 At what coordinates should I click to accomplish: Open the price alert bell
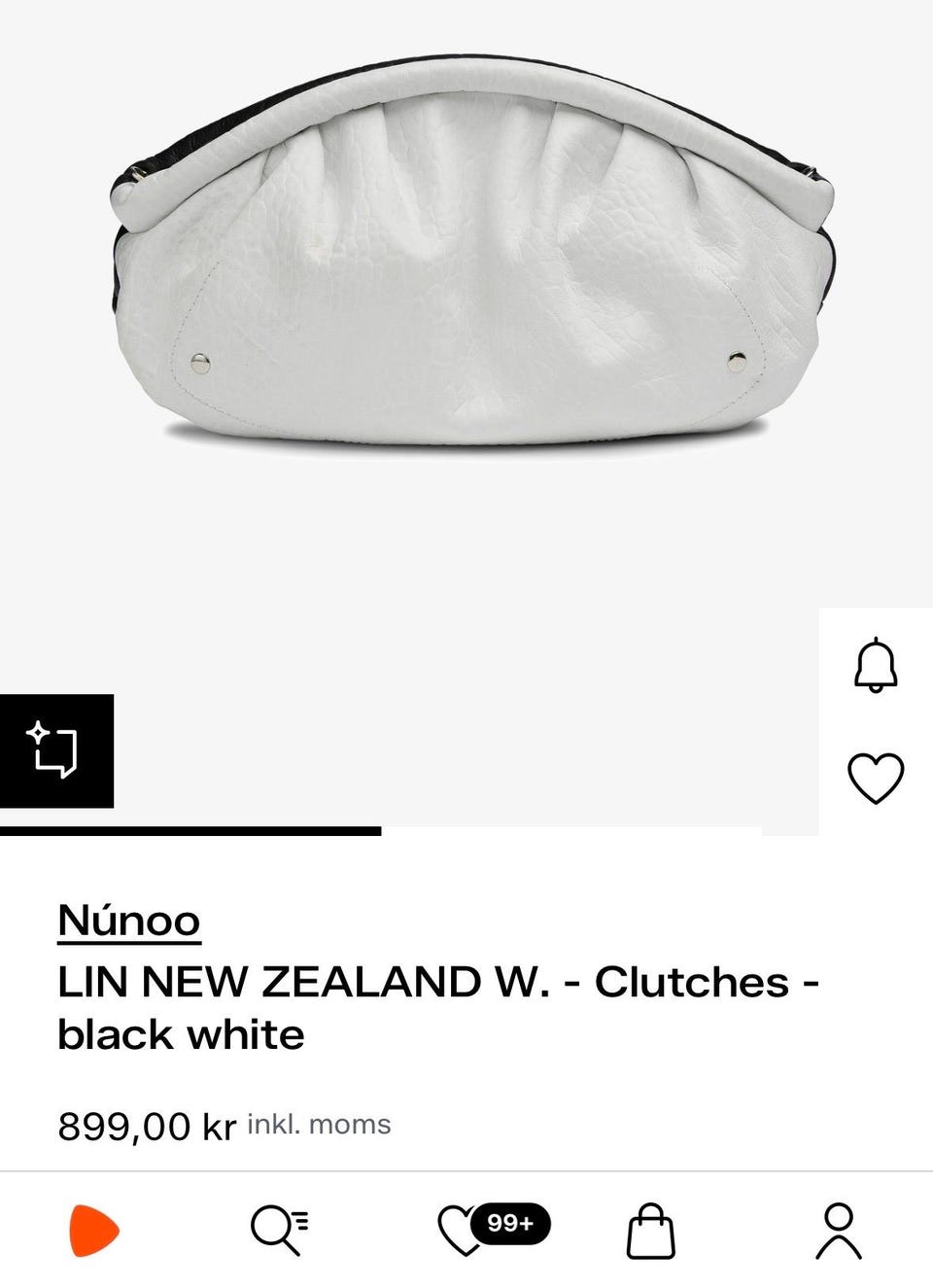pos(876,666)
